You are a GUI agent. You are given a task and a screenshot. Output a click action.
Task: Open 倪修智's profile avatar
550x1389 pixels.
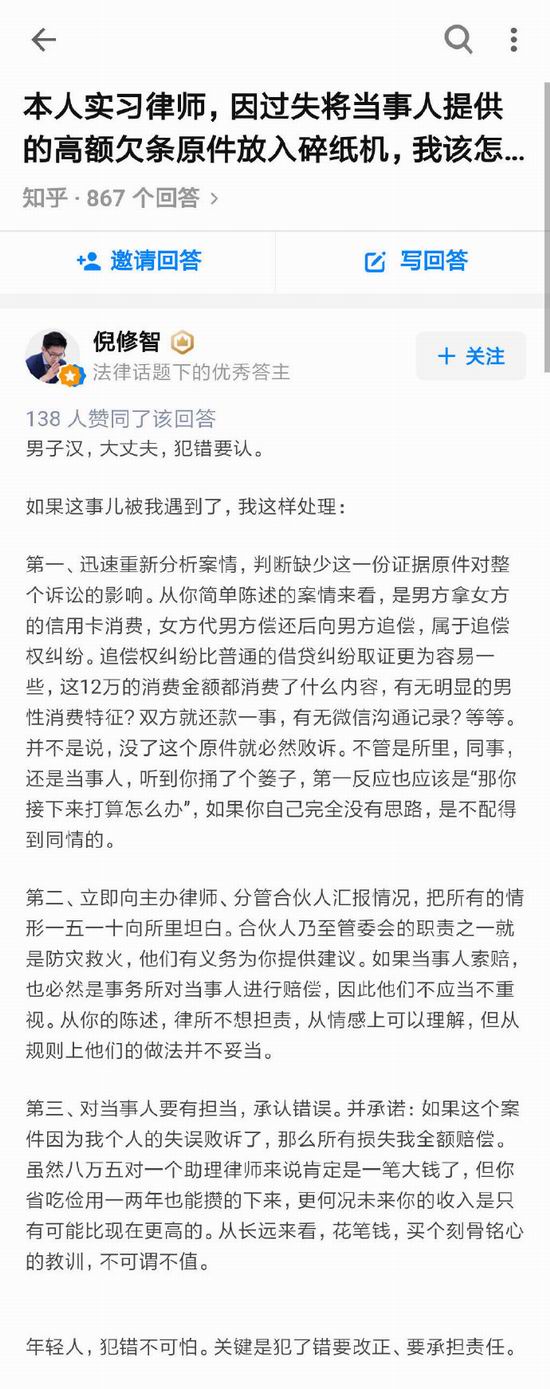(x=52, y=356)
